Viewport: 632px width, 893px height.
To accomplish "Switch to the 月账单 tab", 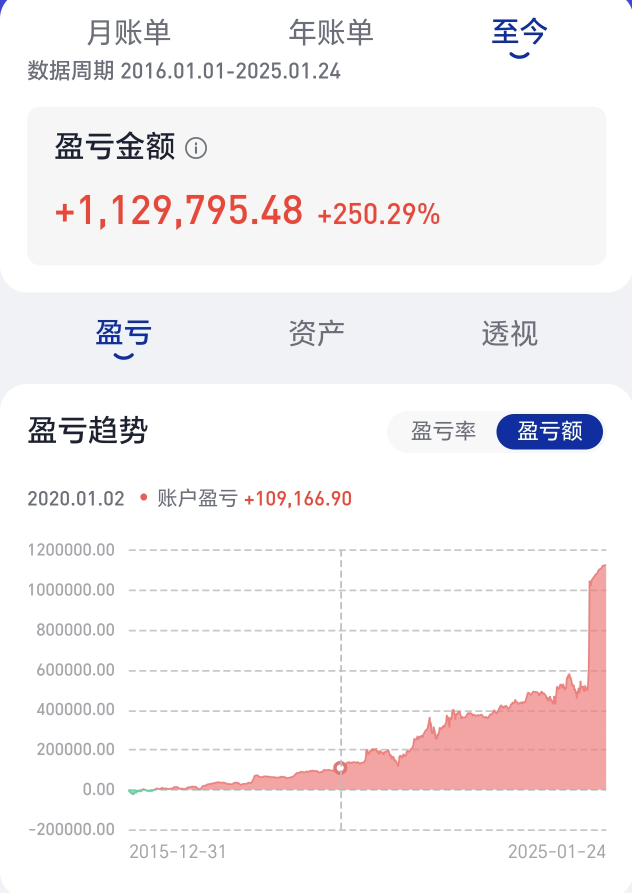I will [x=129, y=33].
